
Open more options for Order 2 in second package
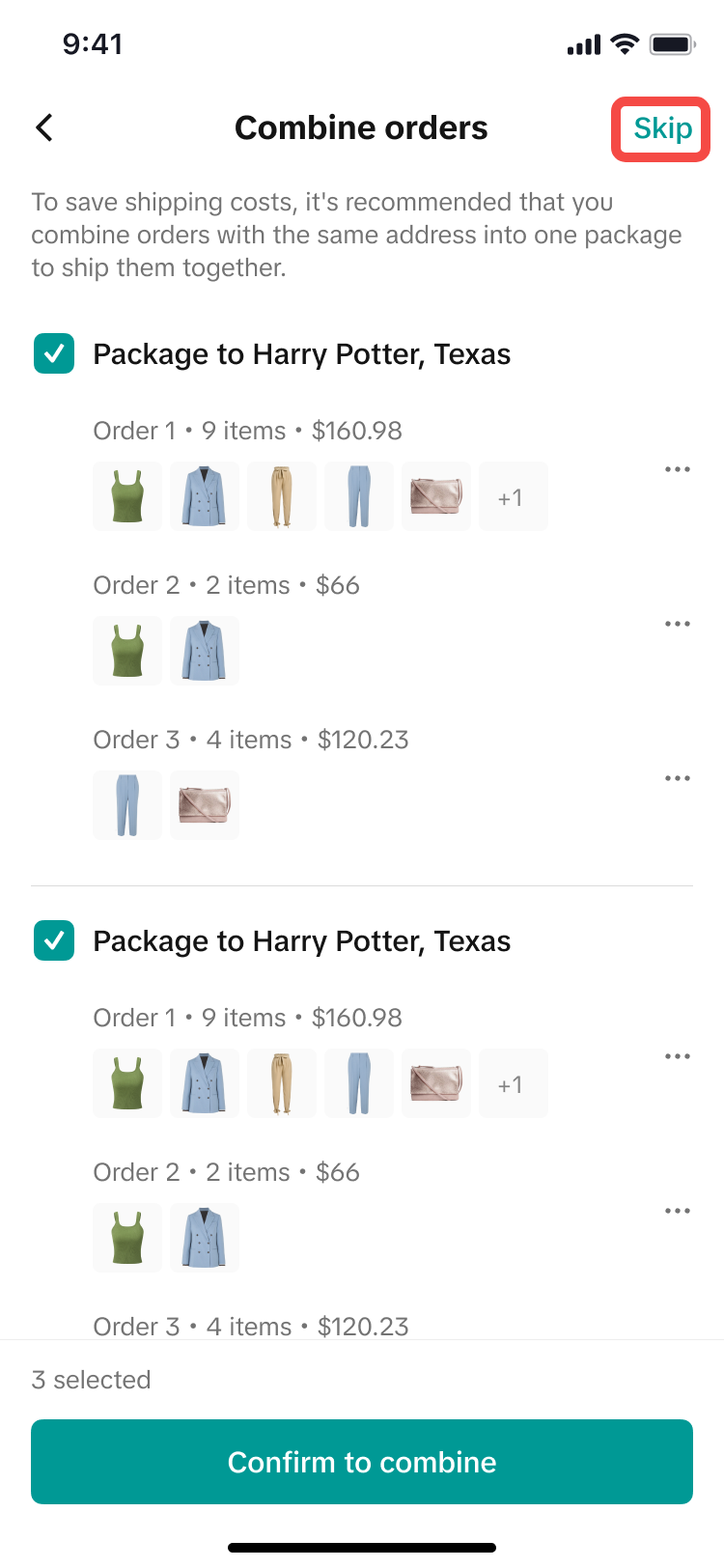click(x=678, y=1212)
